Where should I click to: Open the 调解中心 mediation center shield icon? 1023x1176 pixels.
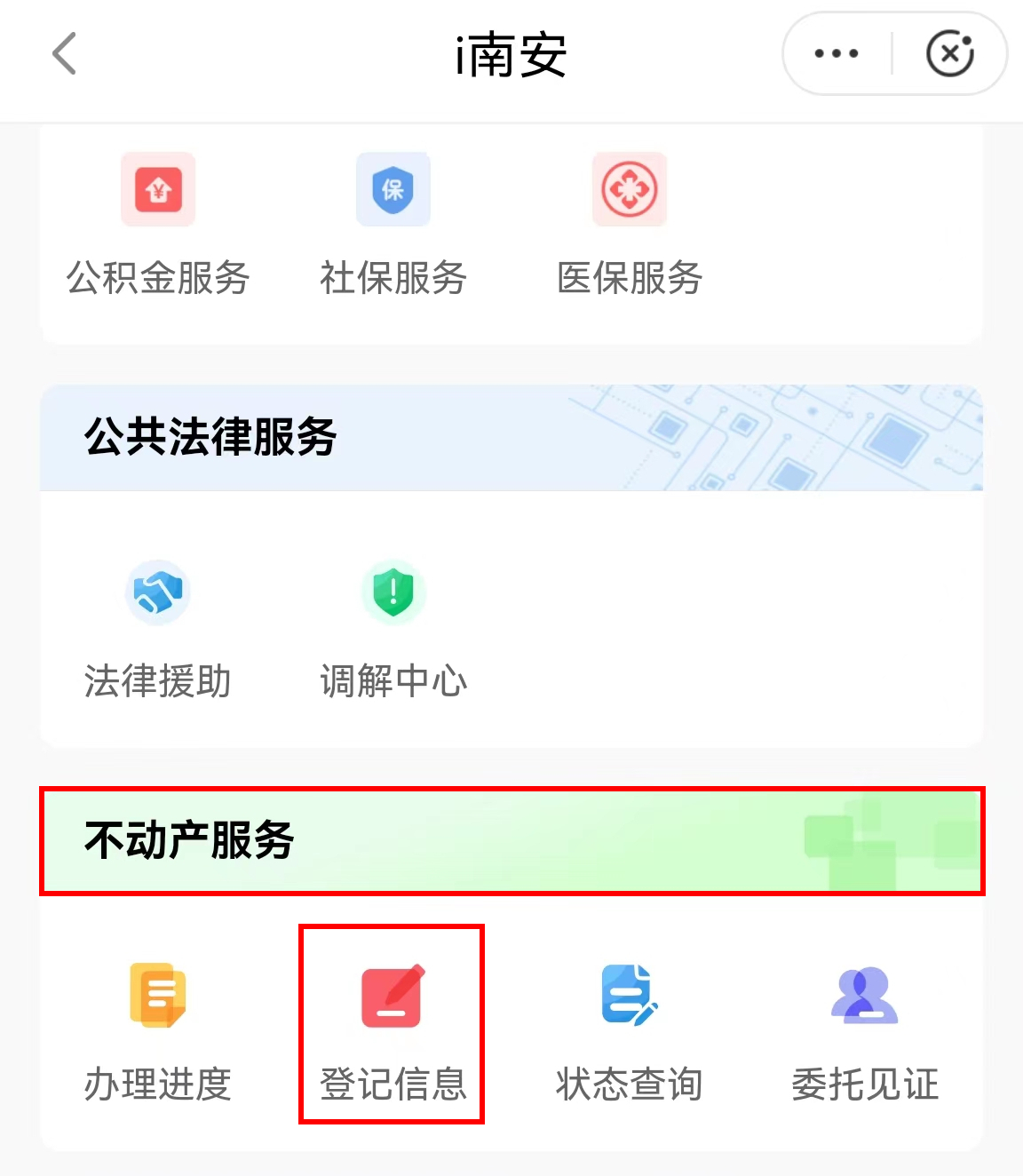(393, 592)
